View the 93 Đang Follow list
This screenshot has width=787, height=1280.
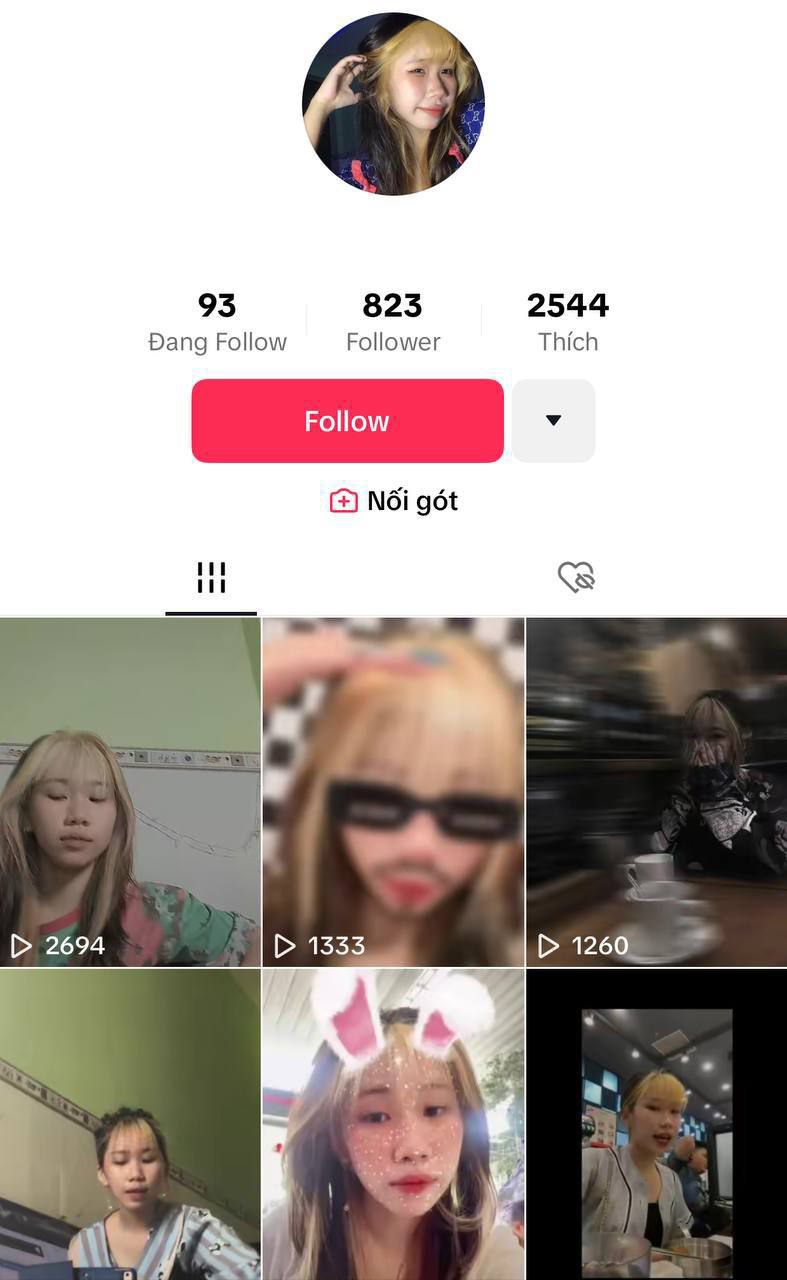pyautogui.click(x=217, y=322)
